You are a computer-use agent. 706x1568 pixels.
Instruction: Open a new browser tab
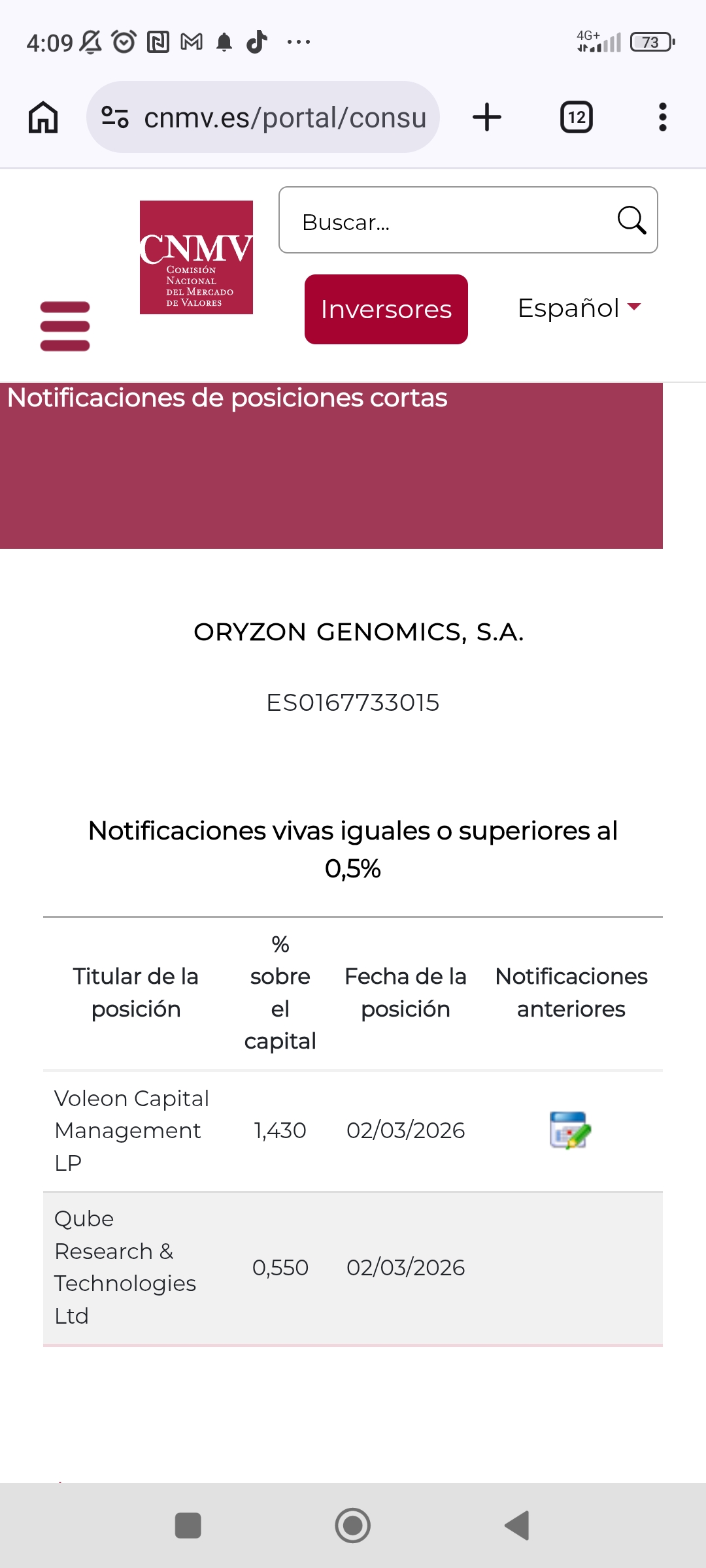[486, 116]
